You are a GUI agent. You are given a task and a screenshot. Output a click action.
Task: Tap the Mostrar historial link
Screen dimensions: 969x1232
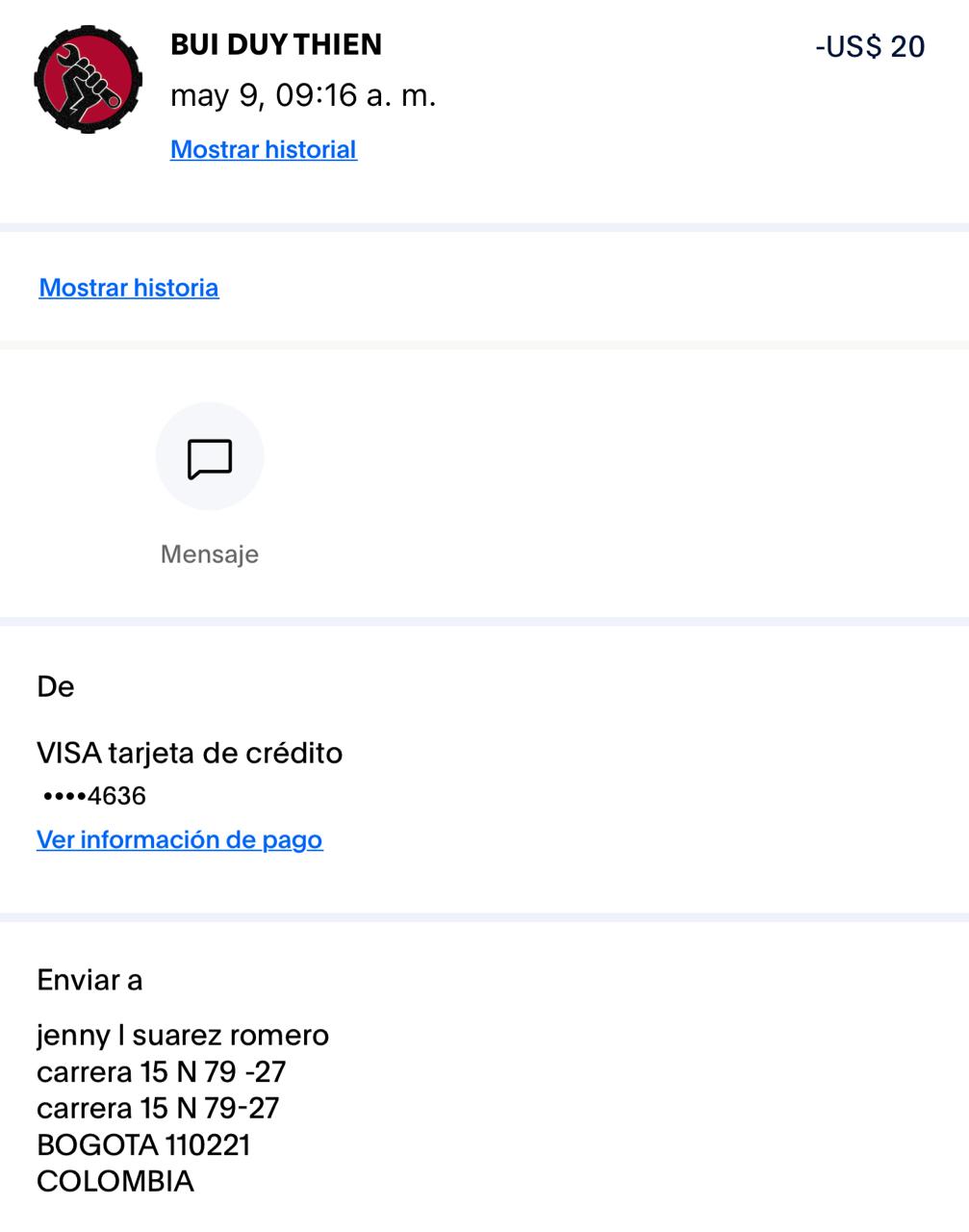pyautogui.click(x=264, y=149)
